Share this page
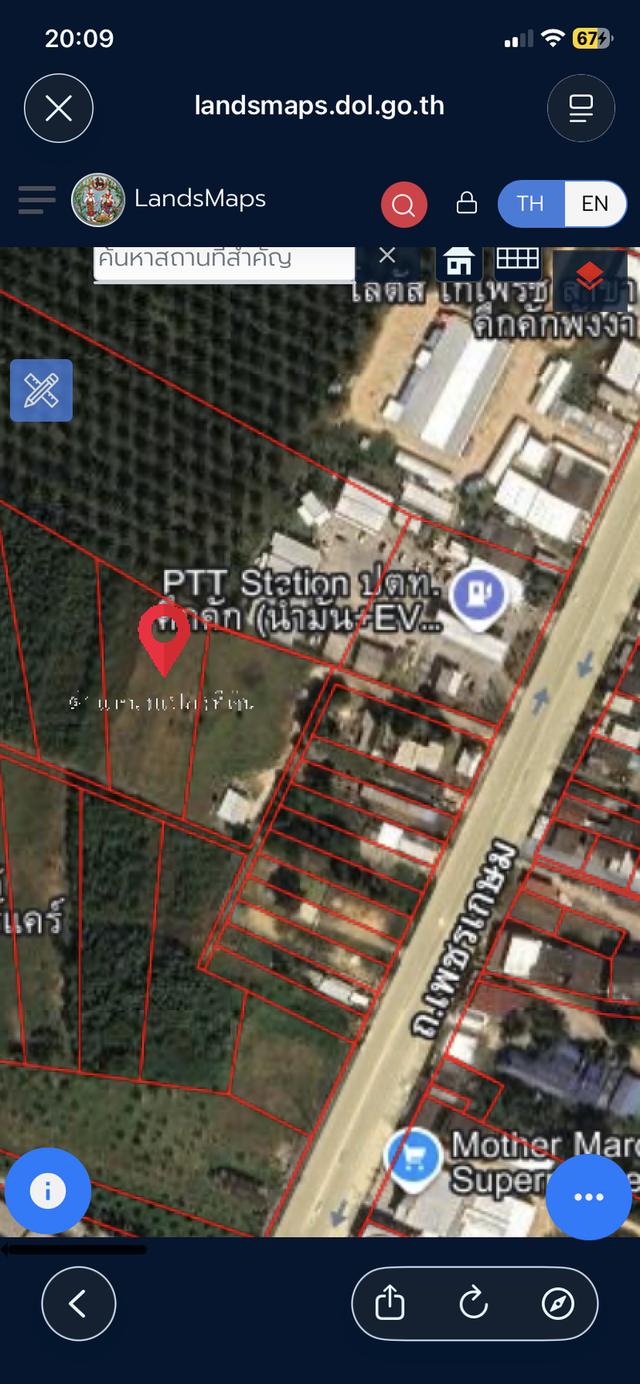Viewport: 640px width, 1384px height. (390, 1303)
